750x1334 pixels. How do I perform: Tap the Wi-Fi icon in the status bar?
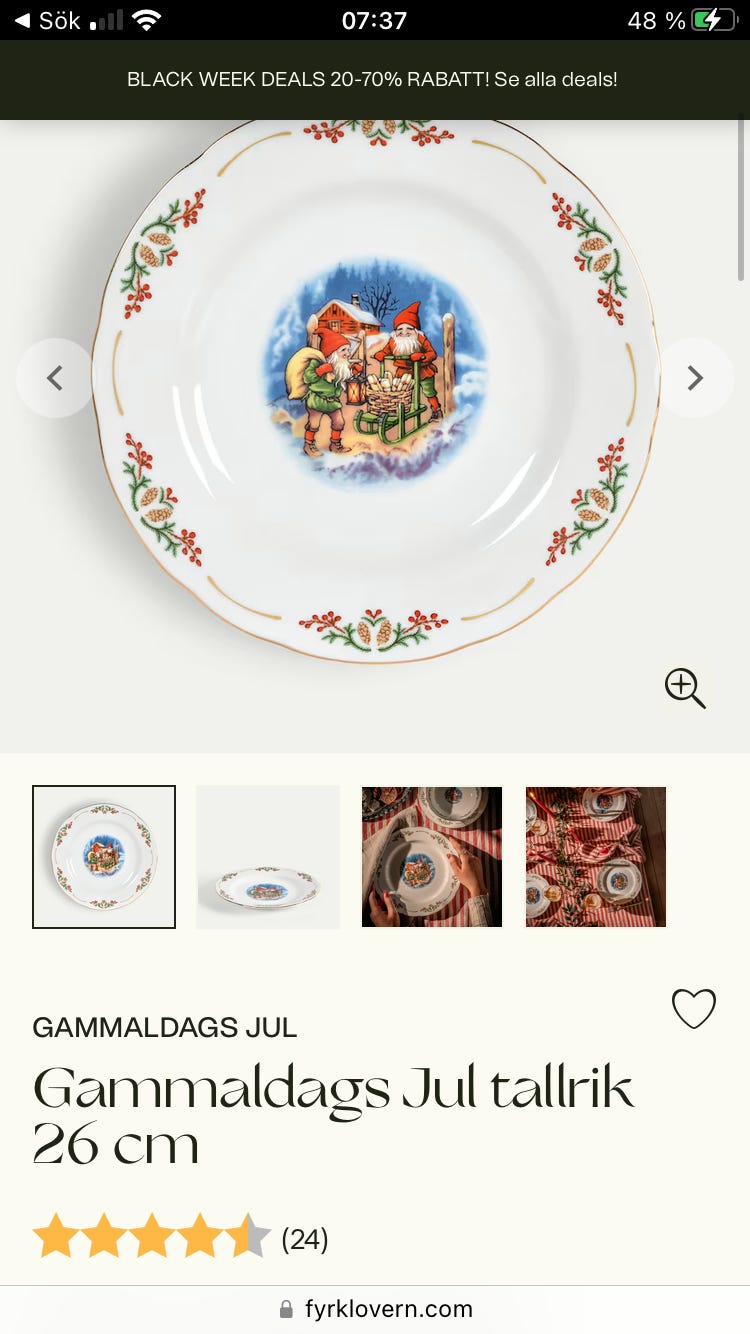(x=146, y=18)
